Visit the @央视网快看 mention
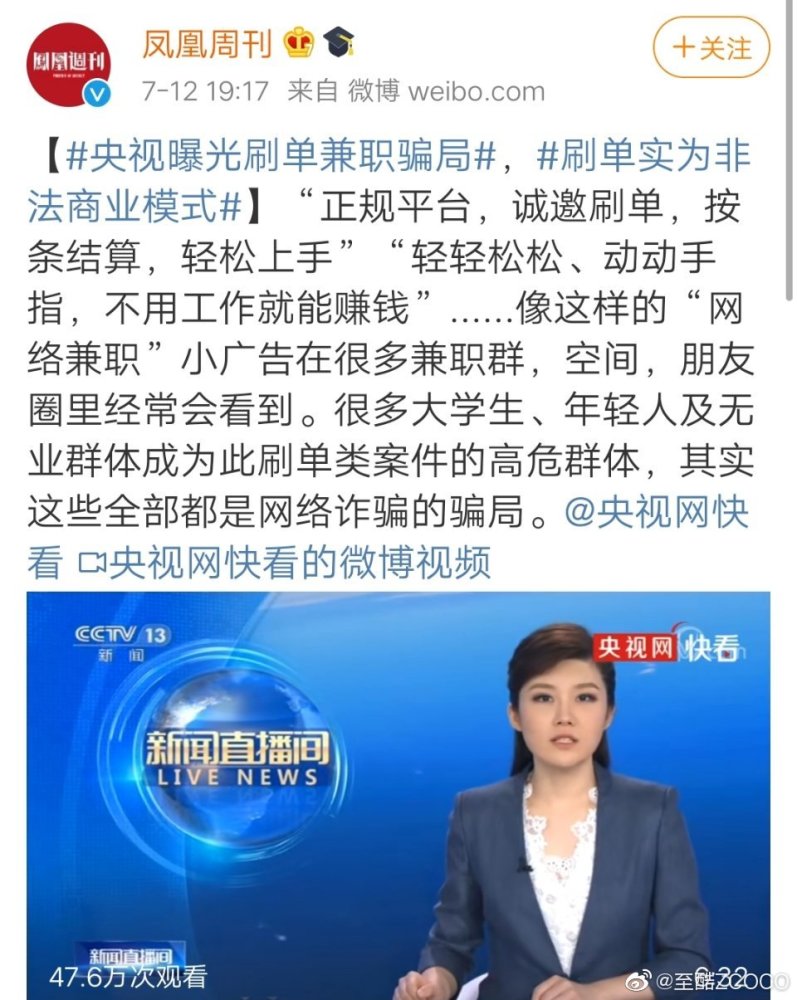 (656, 515)
